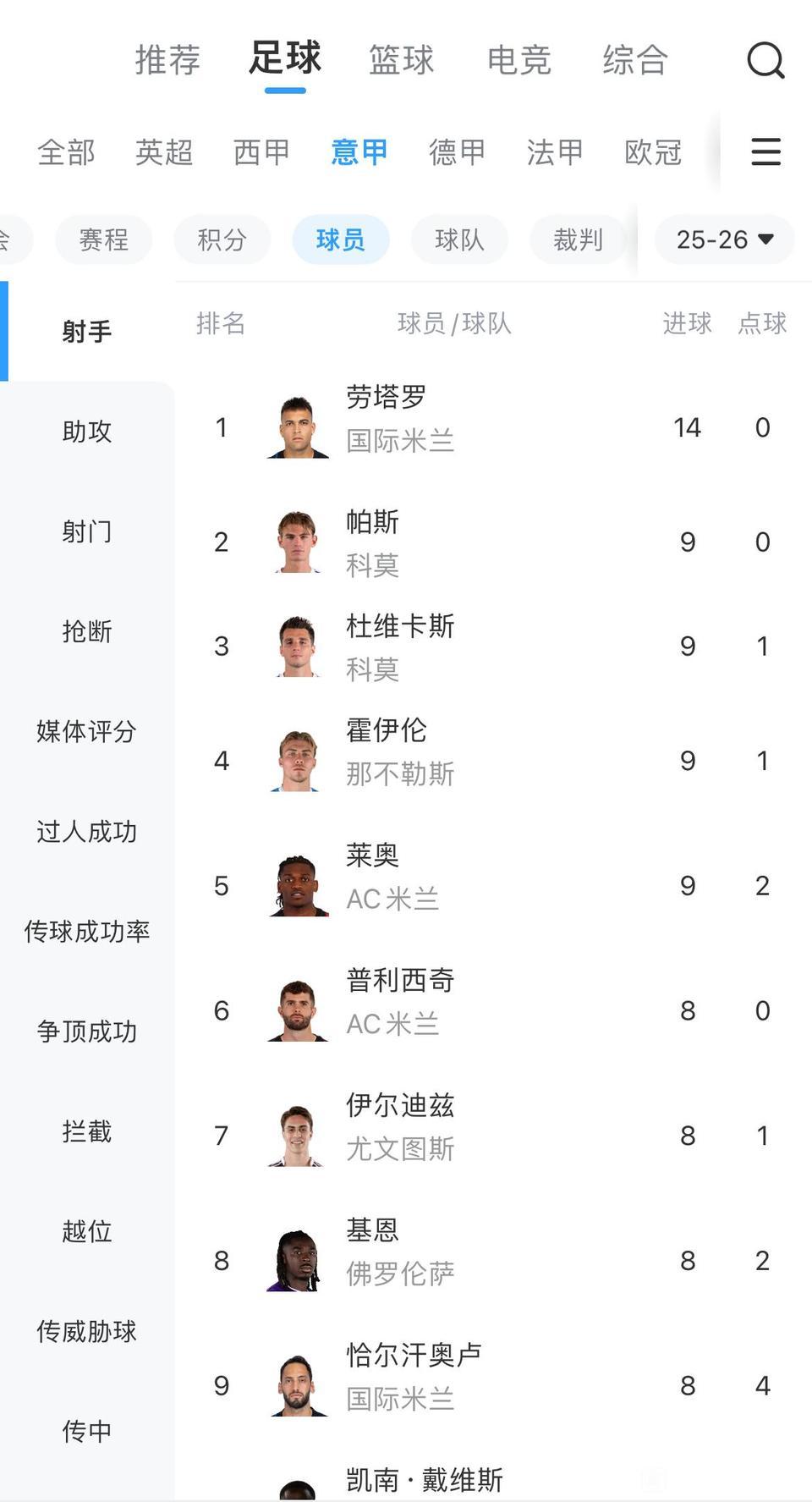
Task: Select the 英超 league tab
Action: point(165,152)
